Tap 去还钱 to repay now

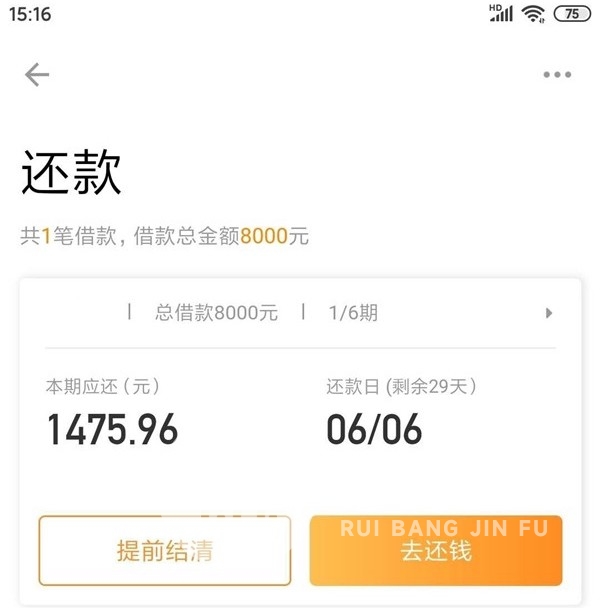tap(436, 551)
